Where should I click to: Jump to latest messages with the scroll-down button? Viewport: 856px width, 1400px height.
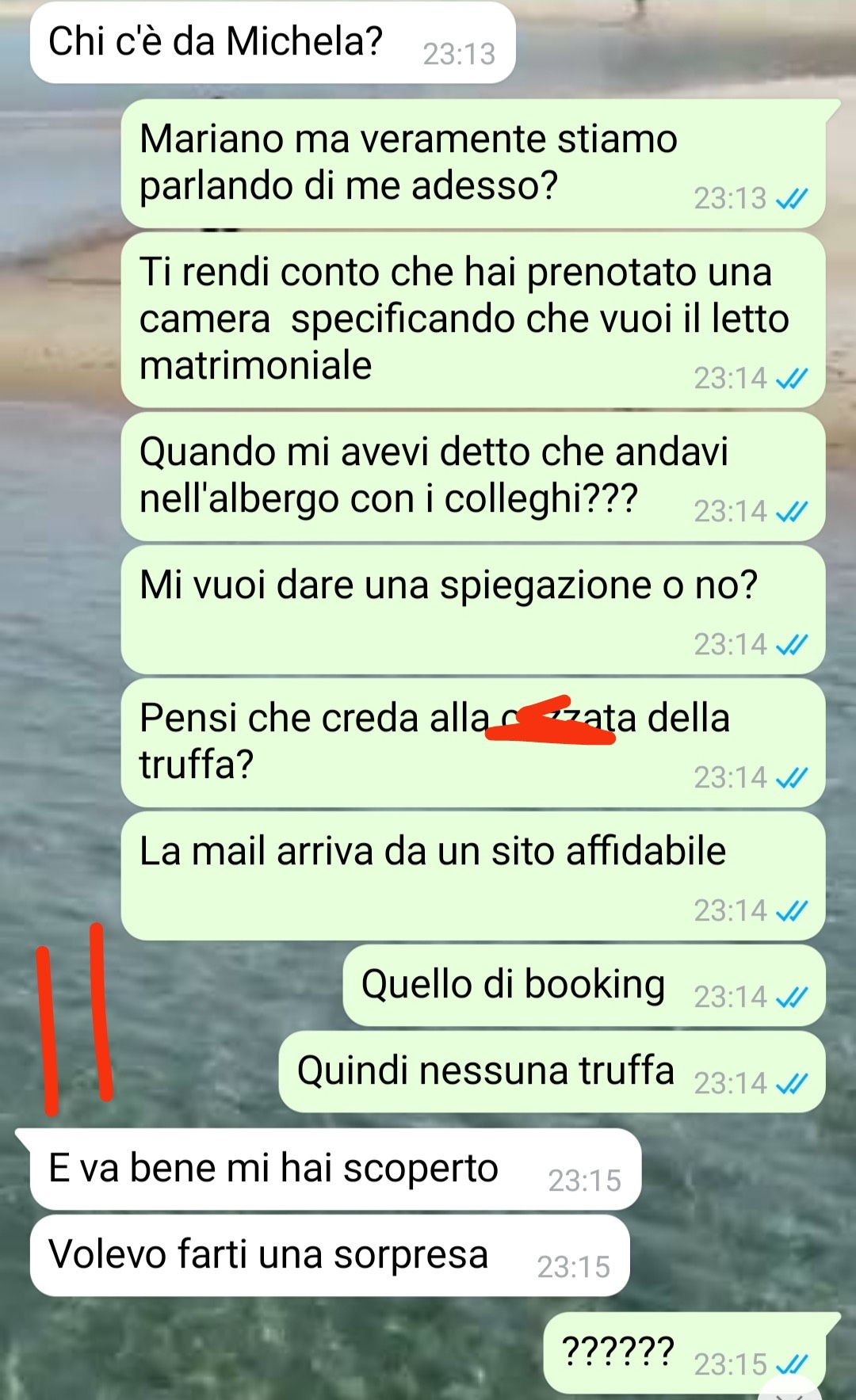[789, 1391]
